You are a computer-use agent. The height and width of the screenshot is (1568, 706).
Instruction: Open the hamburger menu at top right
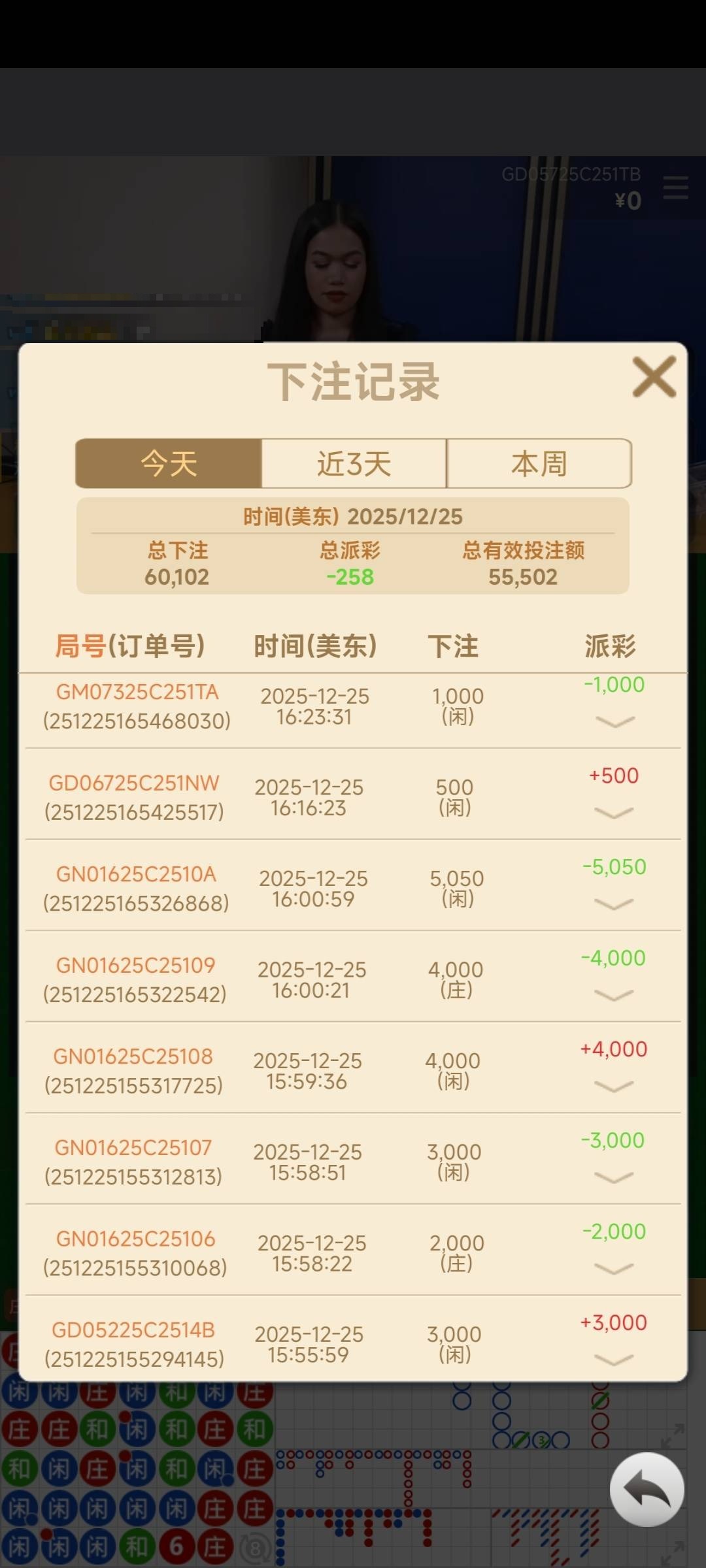[675, 188]
